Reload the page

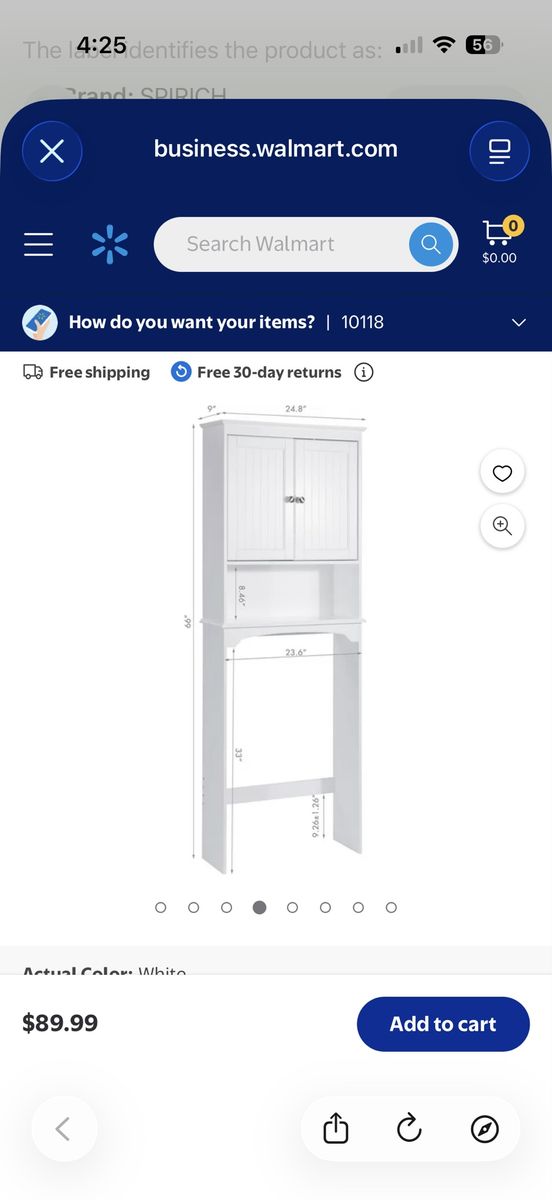[409, 1129]
